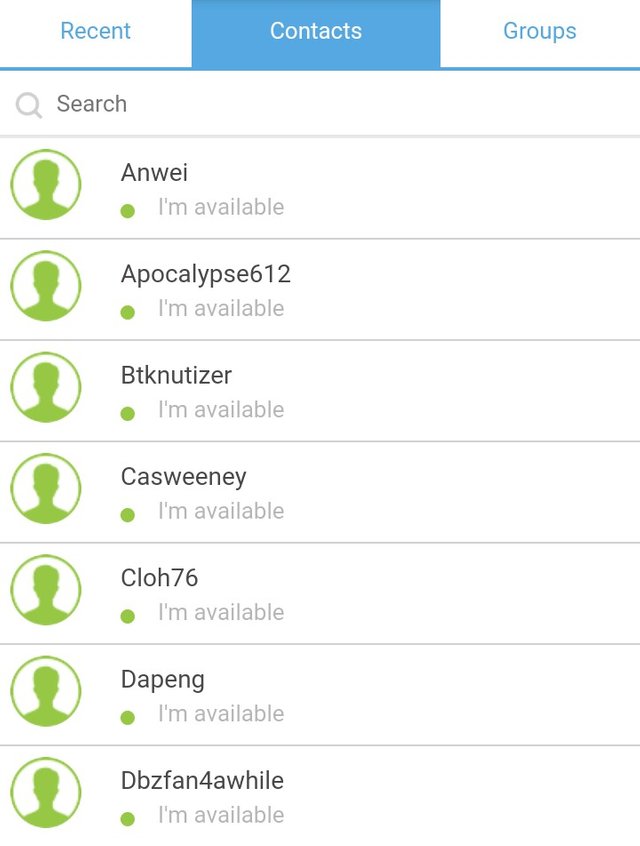
Task: Open contact Casweeney
Action: pos(320,492)
